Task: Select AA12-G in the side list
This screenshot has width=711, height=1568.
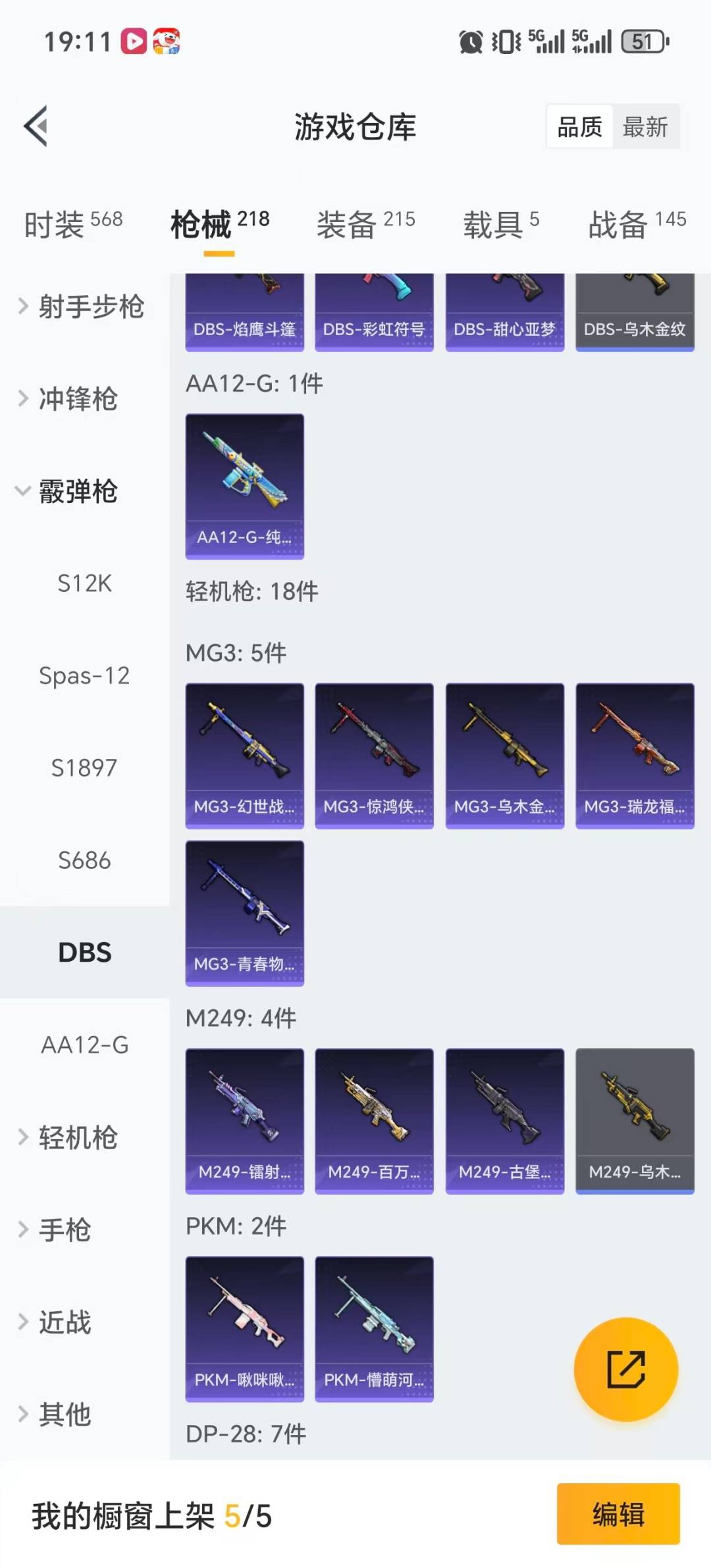Action: 84,1045
